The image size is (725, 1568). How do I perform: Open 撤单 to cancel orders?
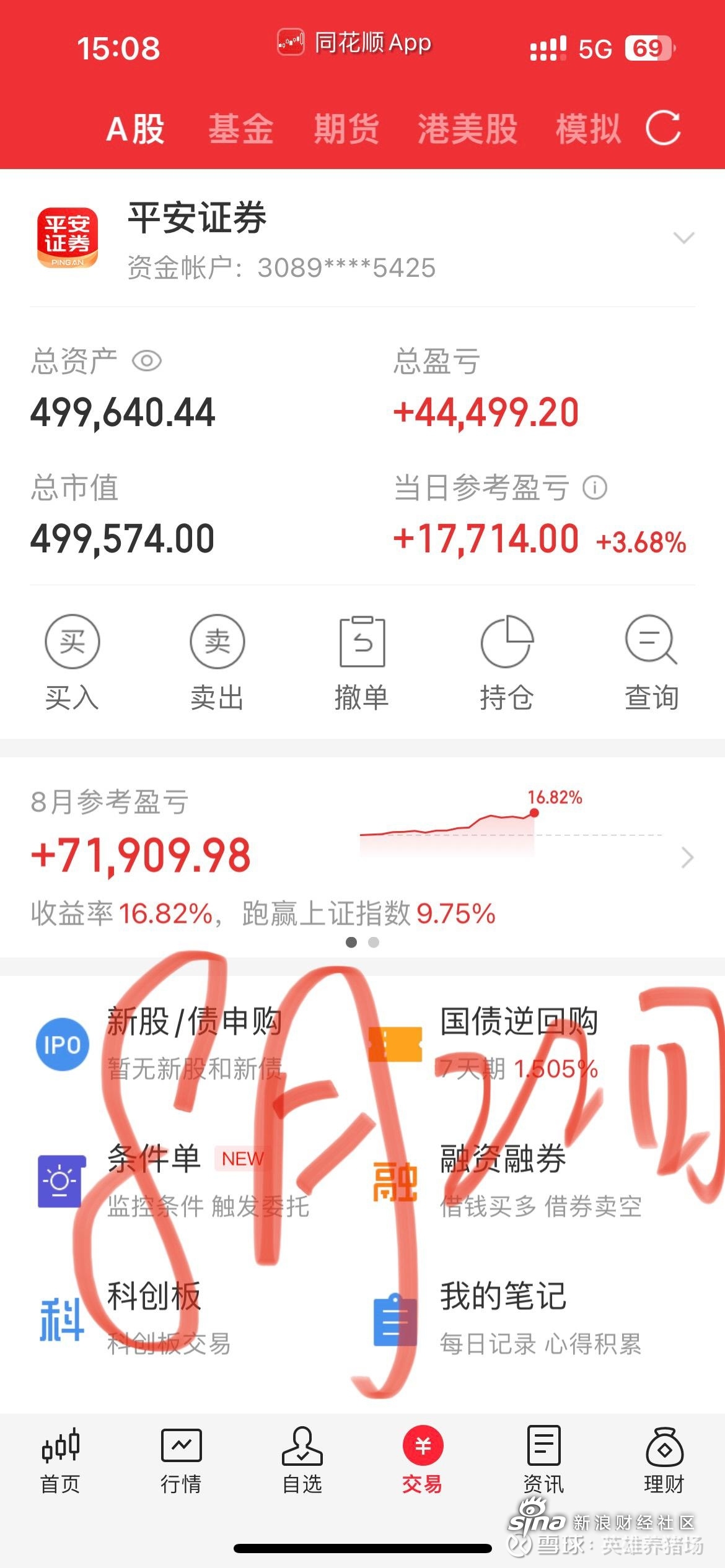click(362, 663)
